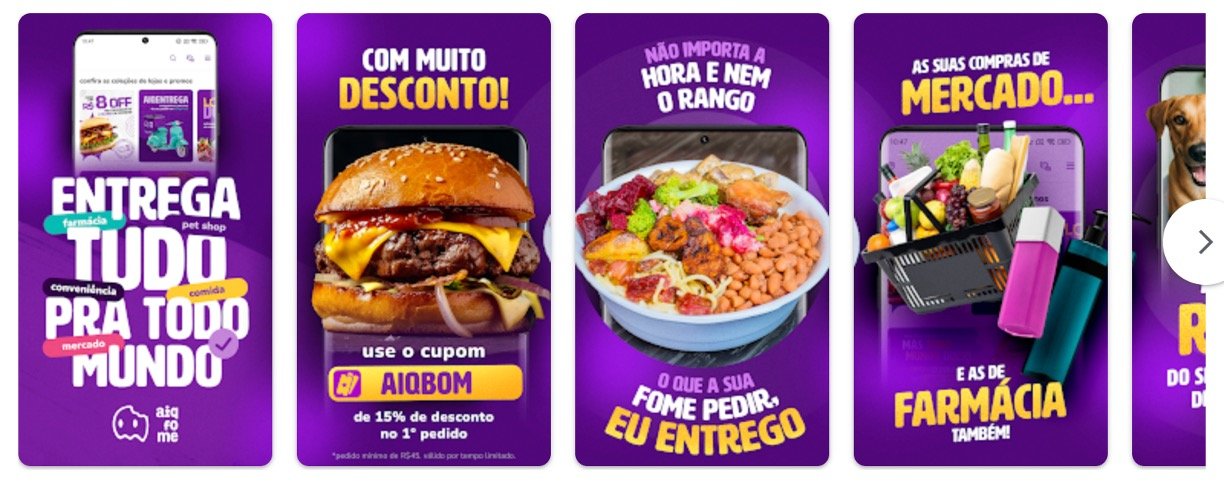View the 'Fome pedir, eu entrego' screenshot
The image size is (1224, 484).
tap(701, 240)
